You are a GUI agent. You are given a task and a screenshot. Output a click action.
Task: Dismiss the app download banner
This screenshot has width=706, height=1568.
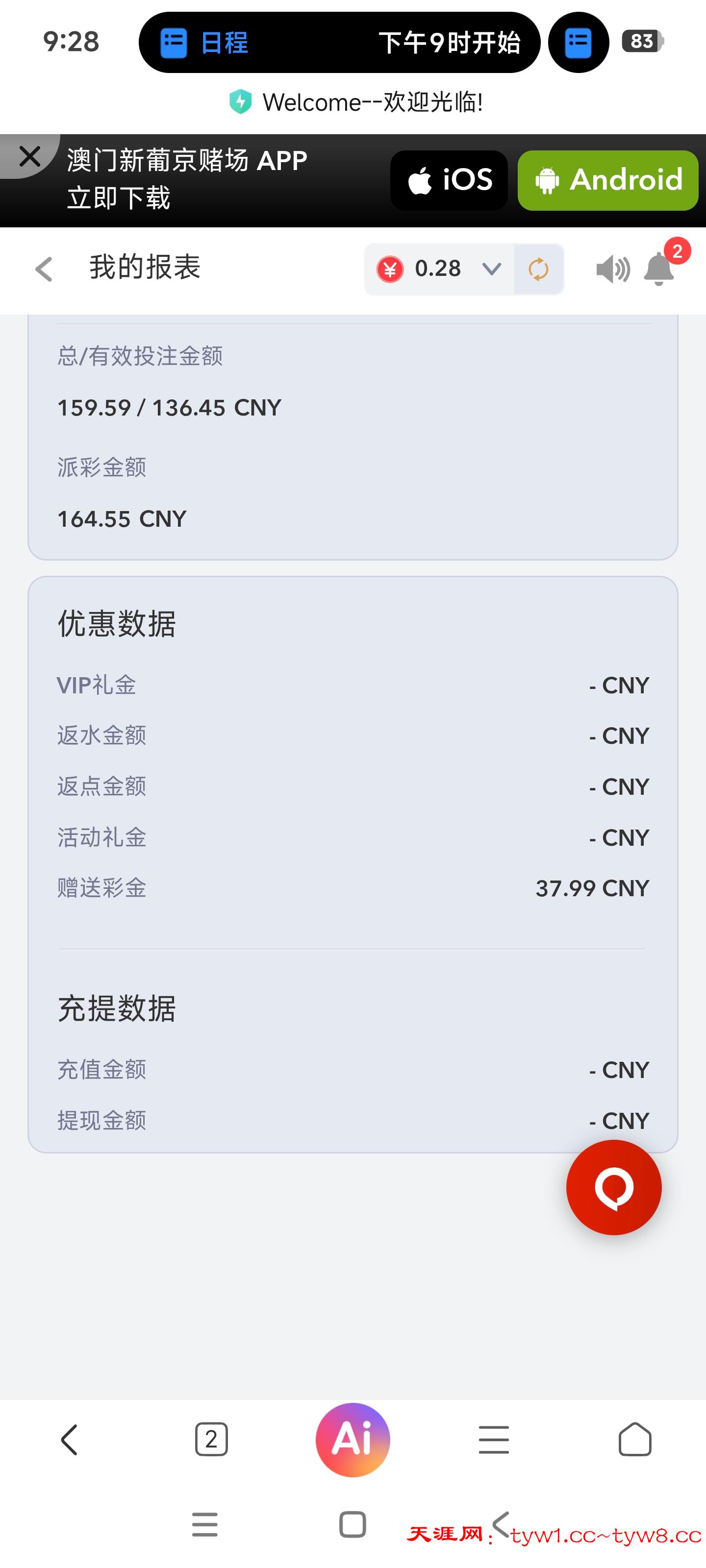click(29, 156)
